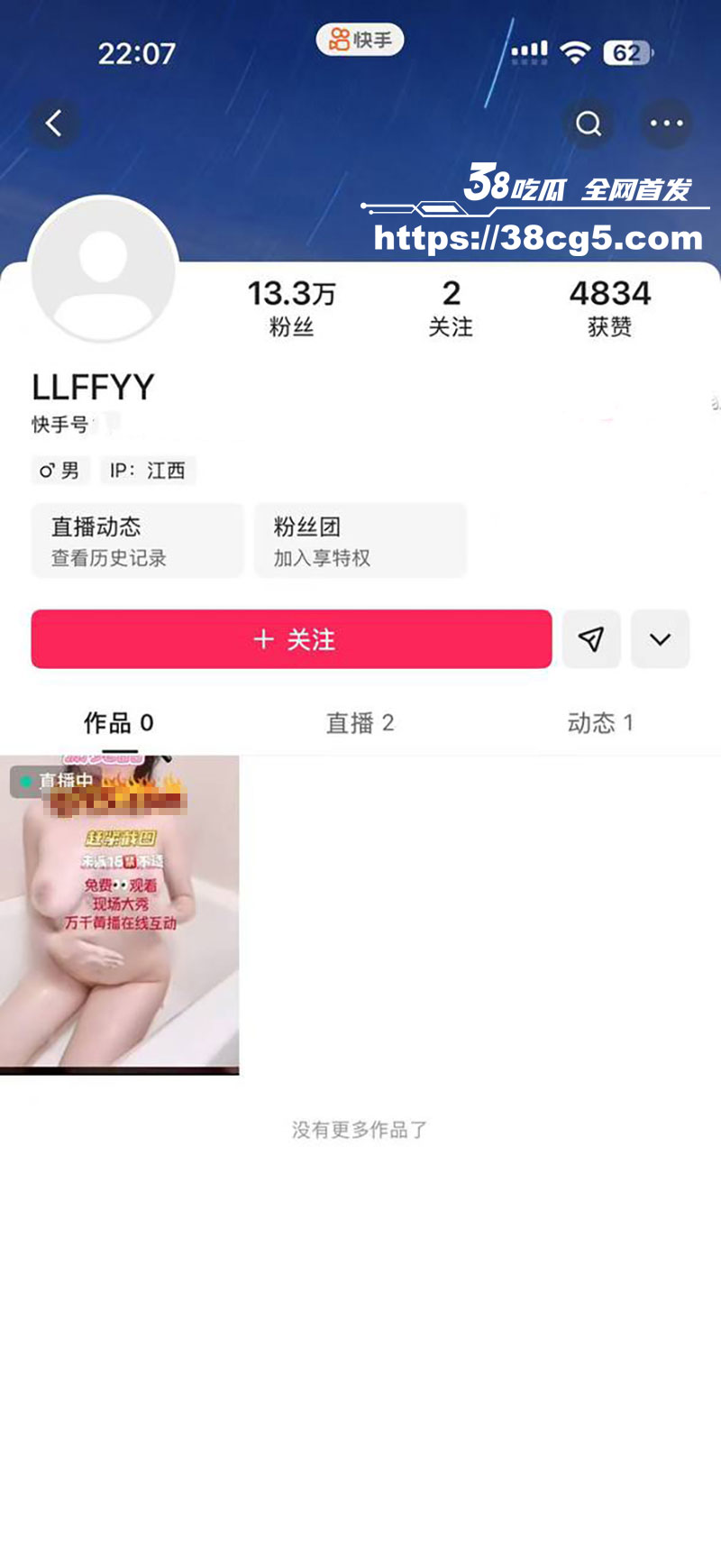Switch to the 作品 tab
This screenshot has width=721, height=1568.
pos(119,723)
